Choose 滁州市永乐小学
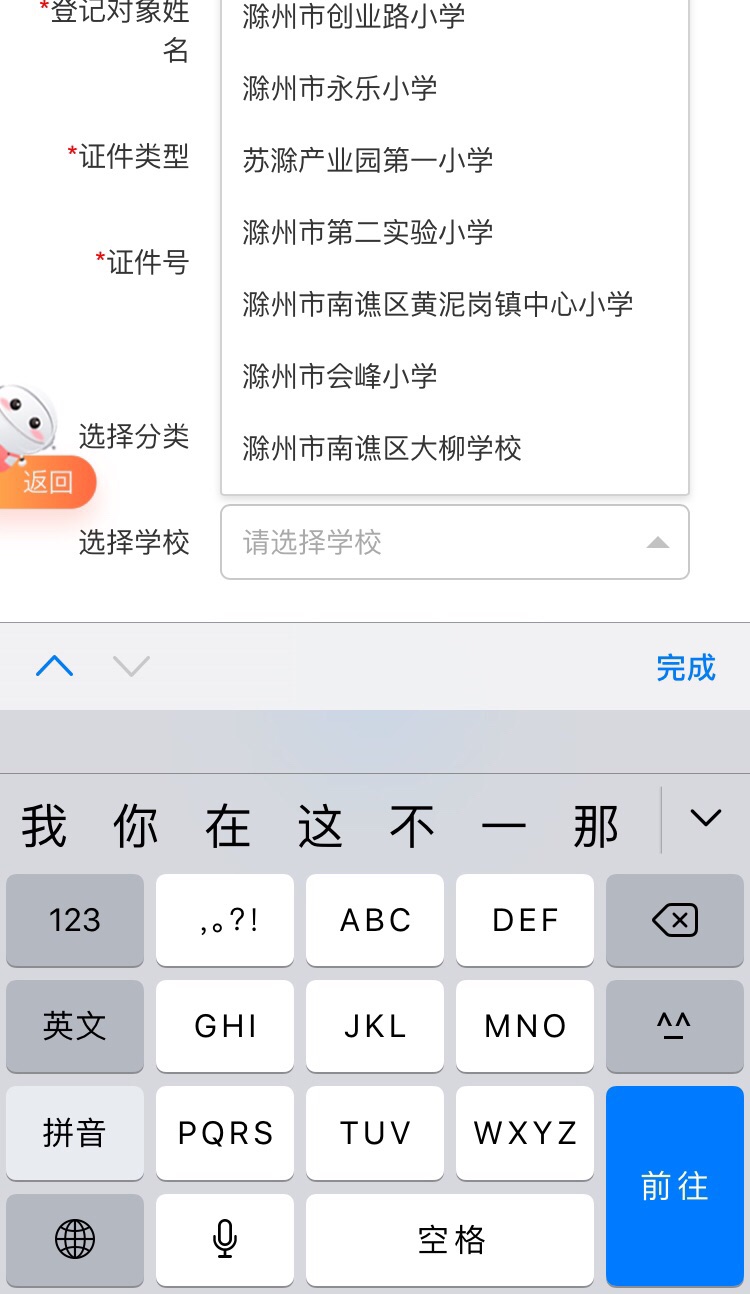This screenshot has height=1294, width=750. tap(340, 88)
